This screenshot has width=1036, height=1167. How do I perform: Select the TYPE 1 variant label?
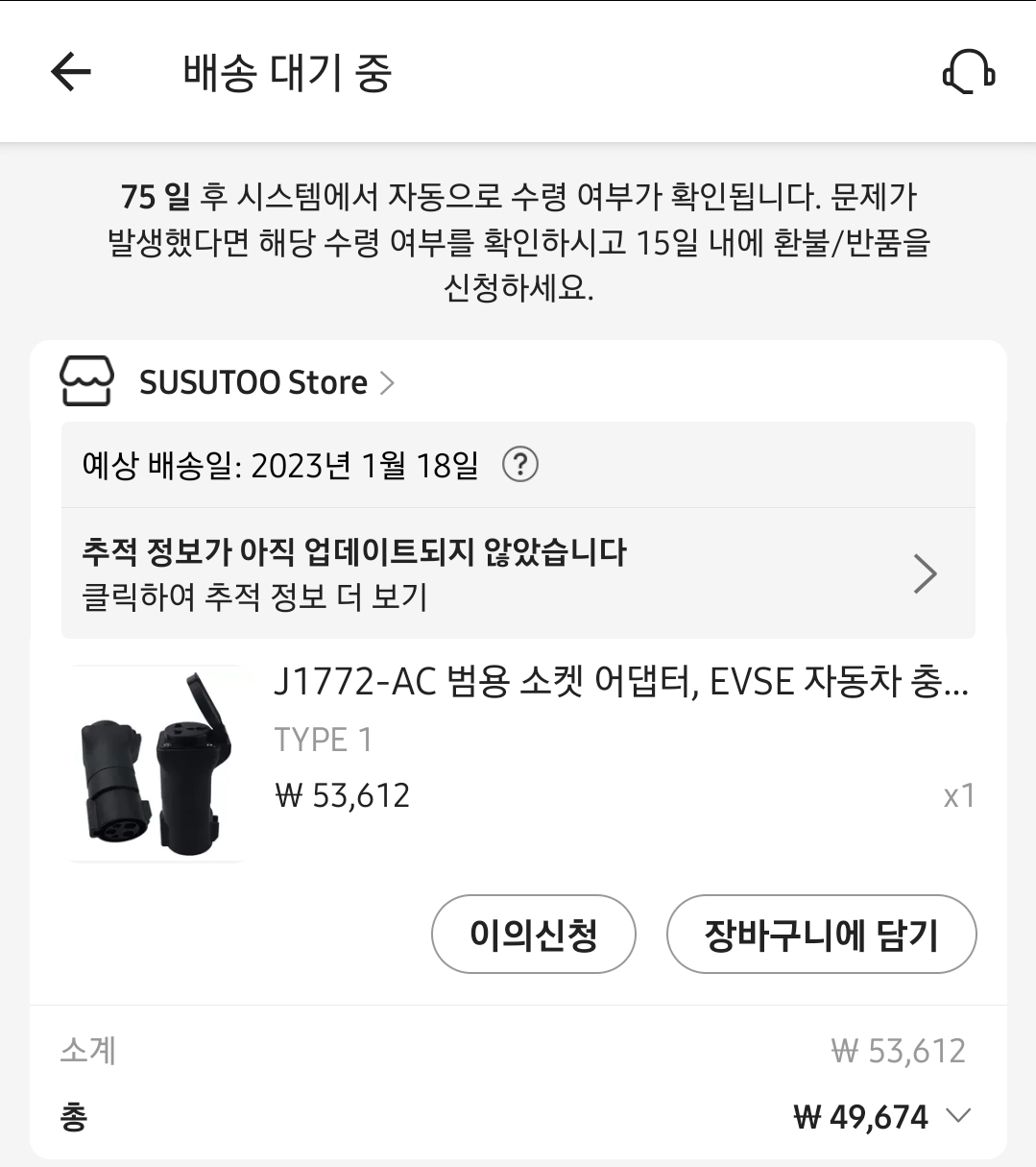coord(323,740)
